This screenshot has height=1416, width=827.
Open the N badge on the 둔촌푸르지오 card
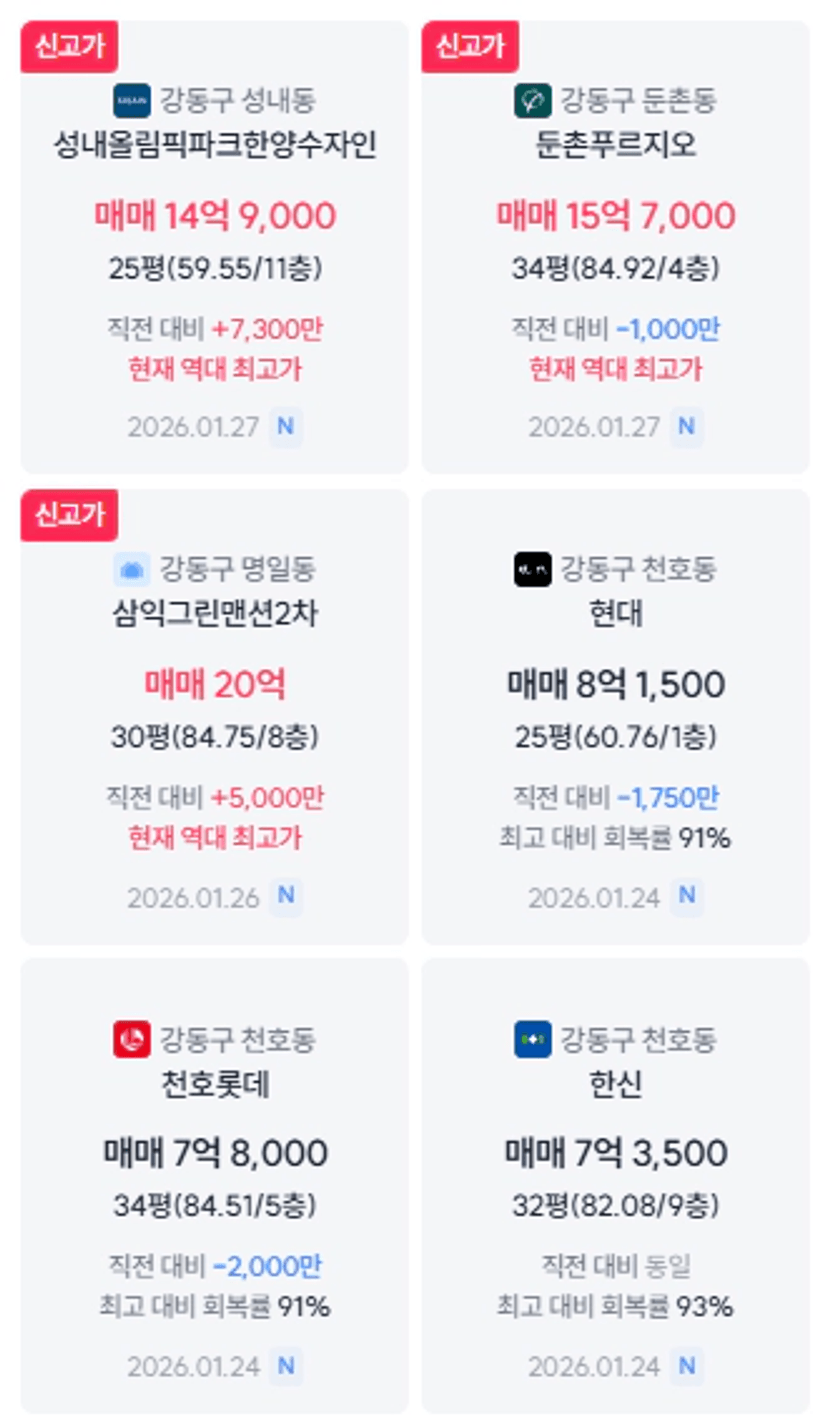[x=686, y=427]
